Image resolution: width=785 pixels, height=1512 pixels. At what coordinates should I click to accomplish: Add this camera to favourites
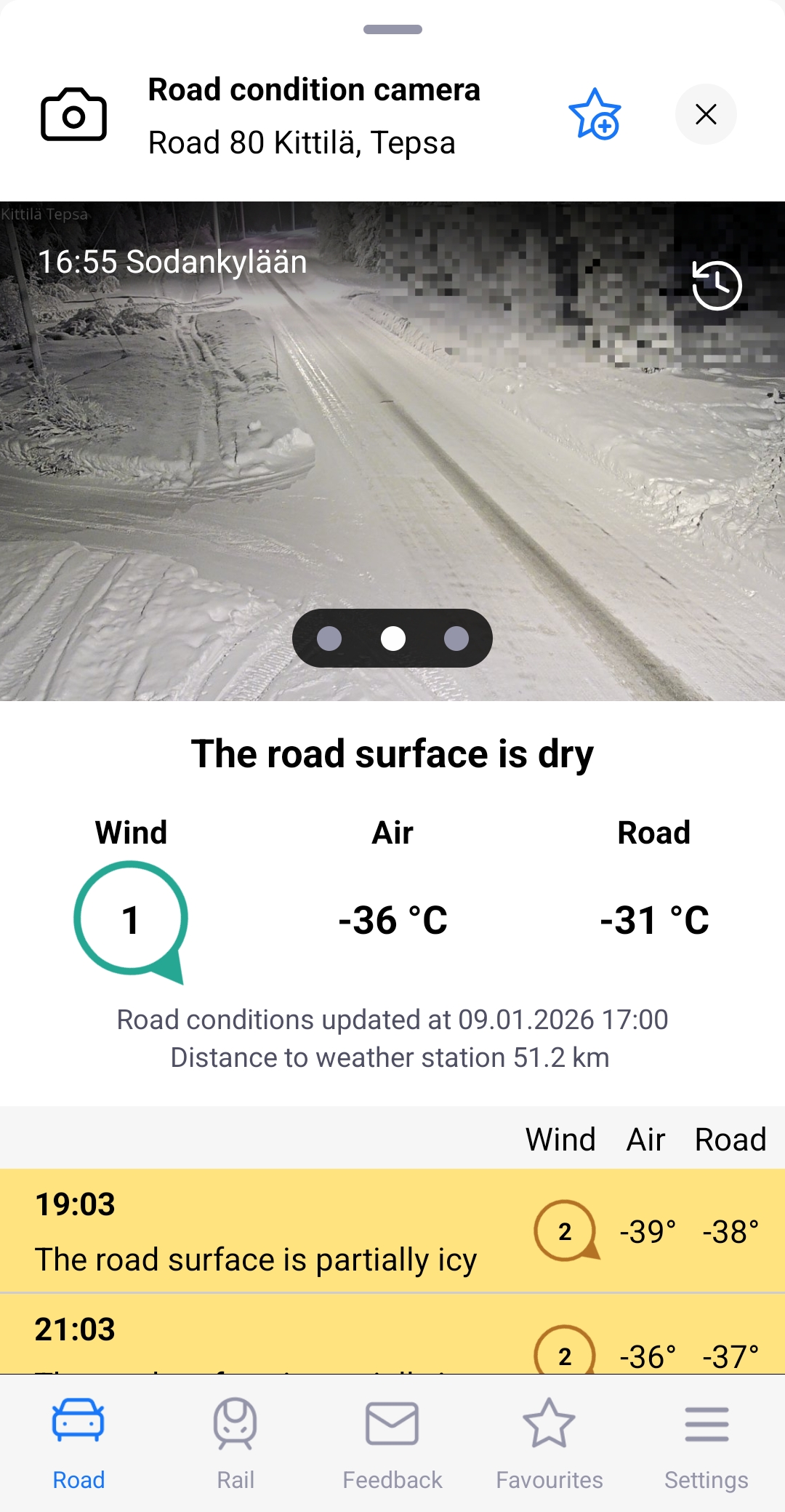595,115
